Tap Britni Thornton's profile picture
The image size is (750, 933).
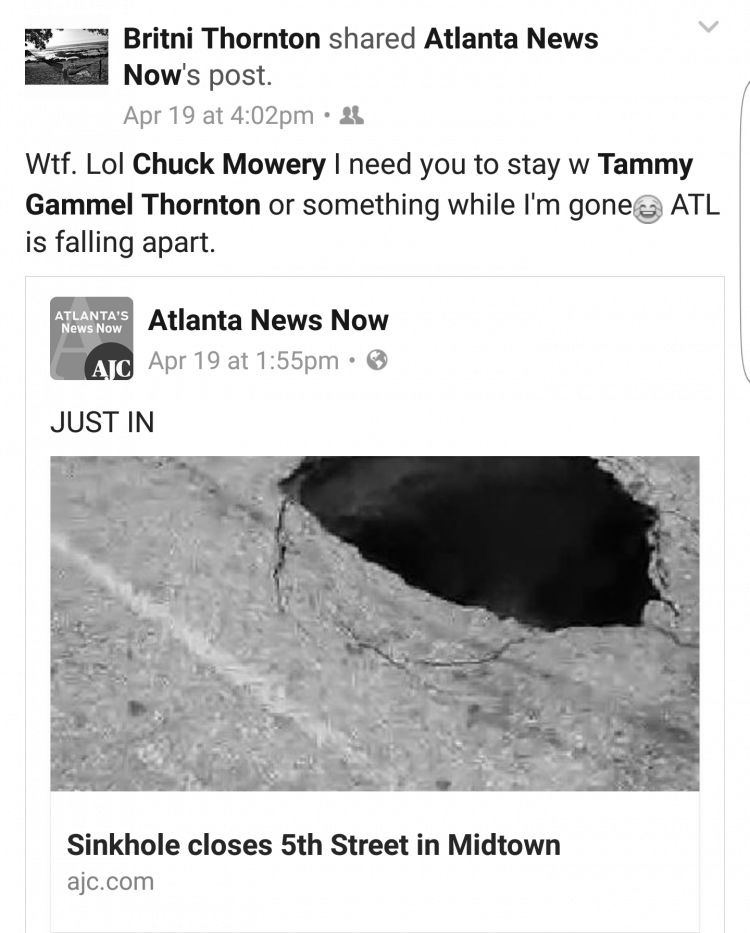66,55
